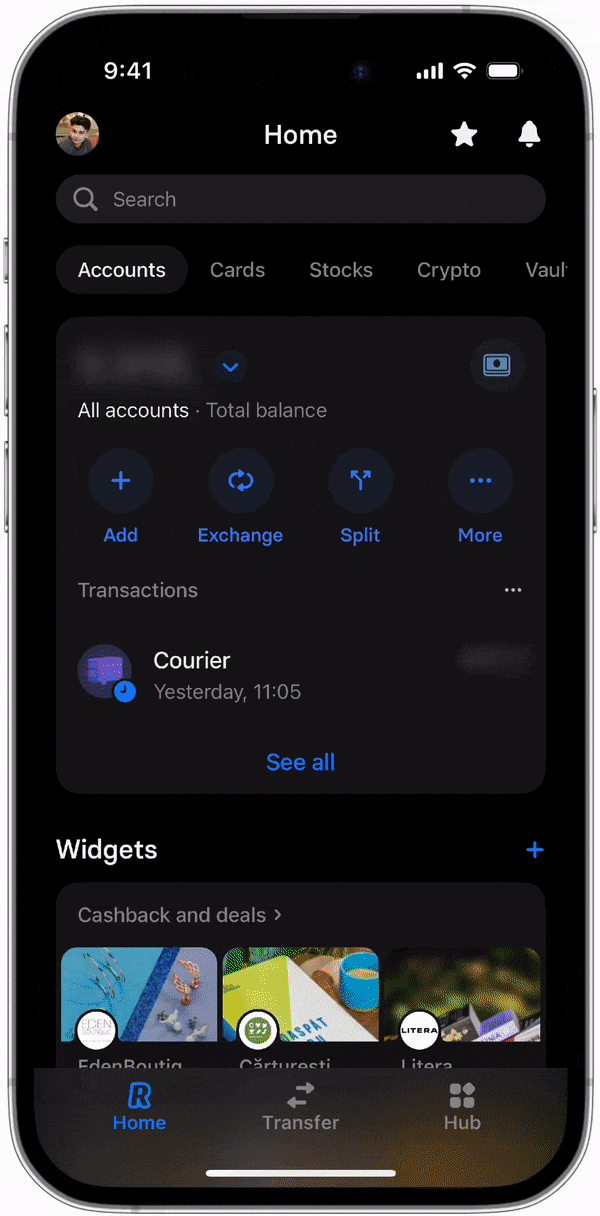Screen dimensions: 600x1216
Task: See all transactions
Action: (301, 762)
